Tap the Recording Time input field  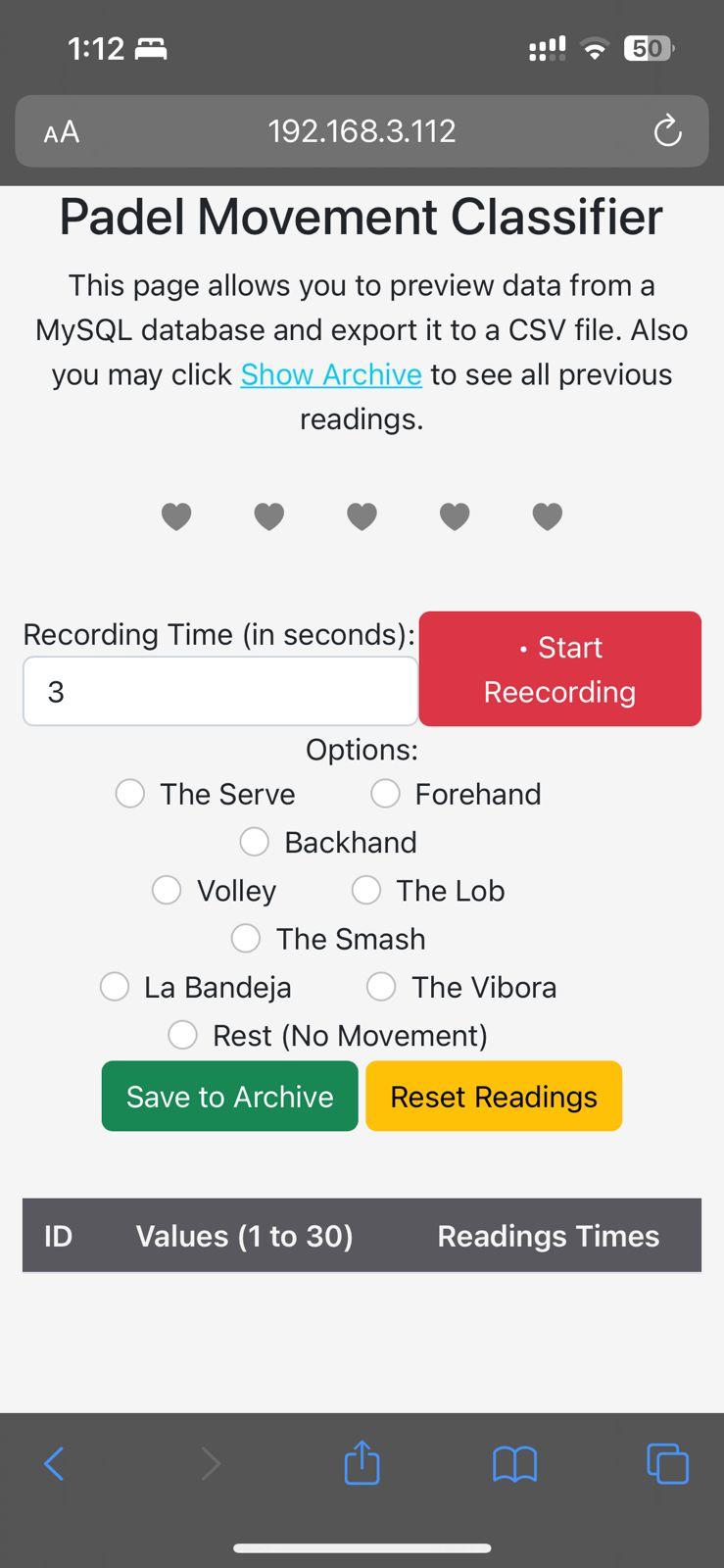tap(220, 692)
